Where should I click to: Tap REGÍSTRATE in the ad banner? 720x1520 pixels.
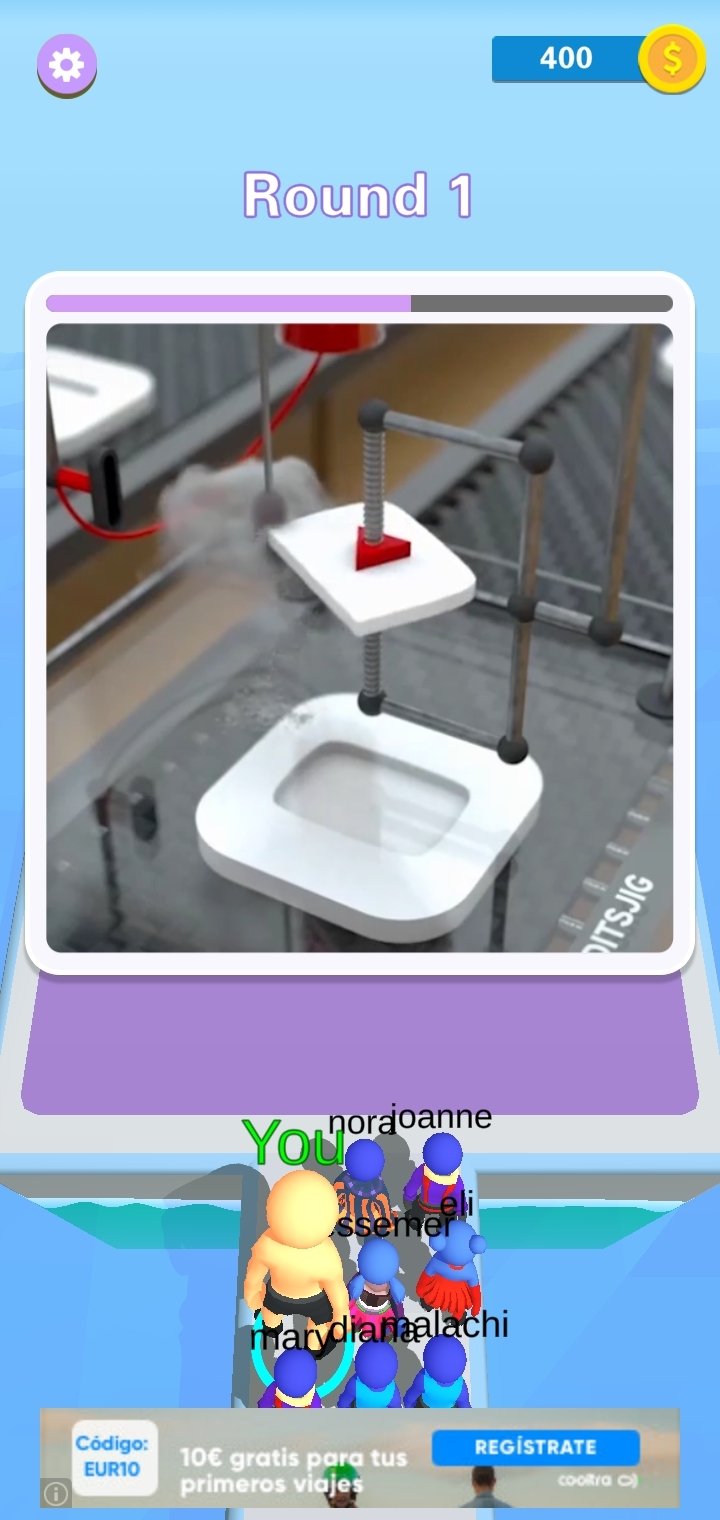535,1447
